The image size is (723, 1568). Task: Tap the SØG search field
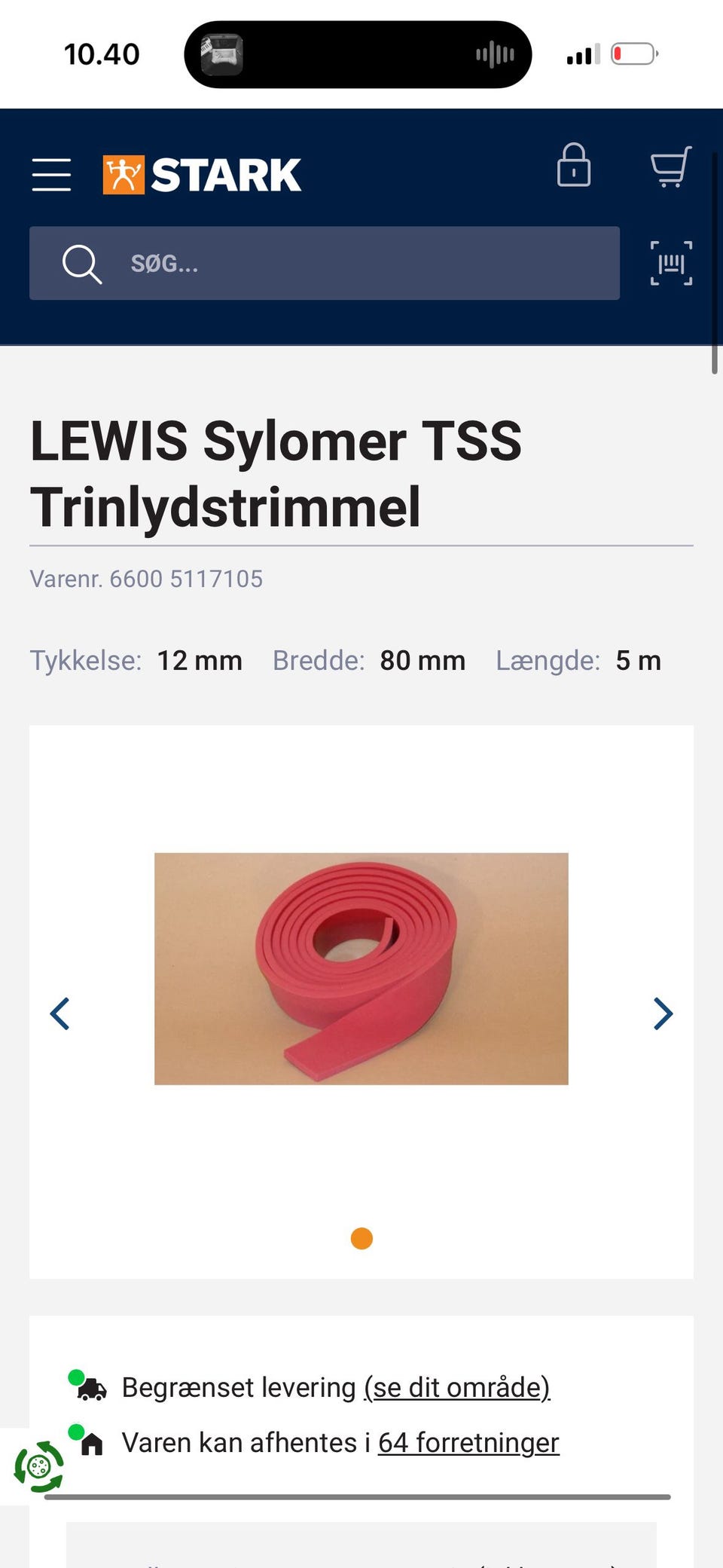click(325, 263)
